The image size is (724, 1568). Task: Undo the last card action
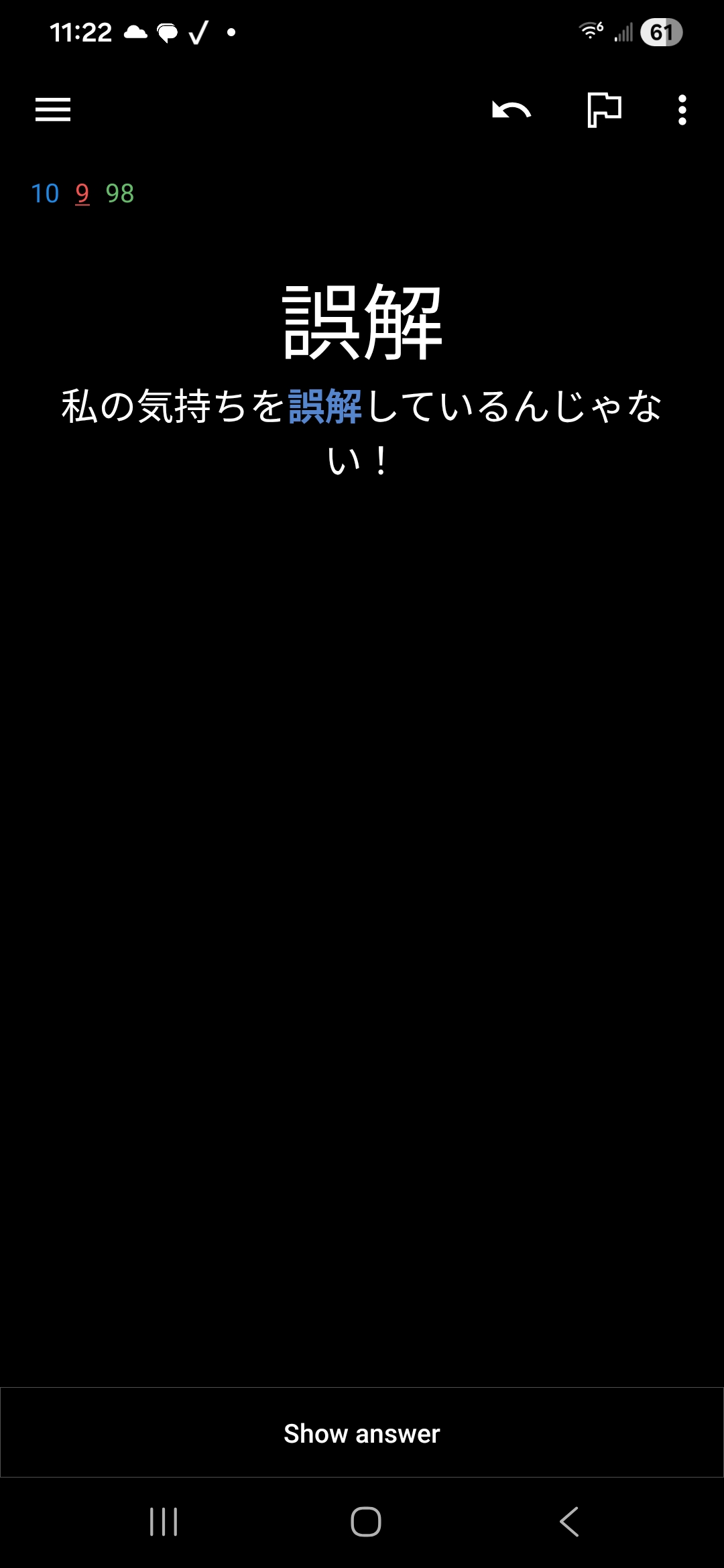click(511, 110)
